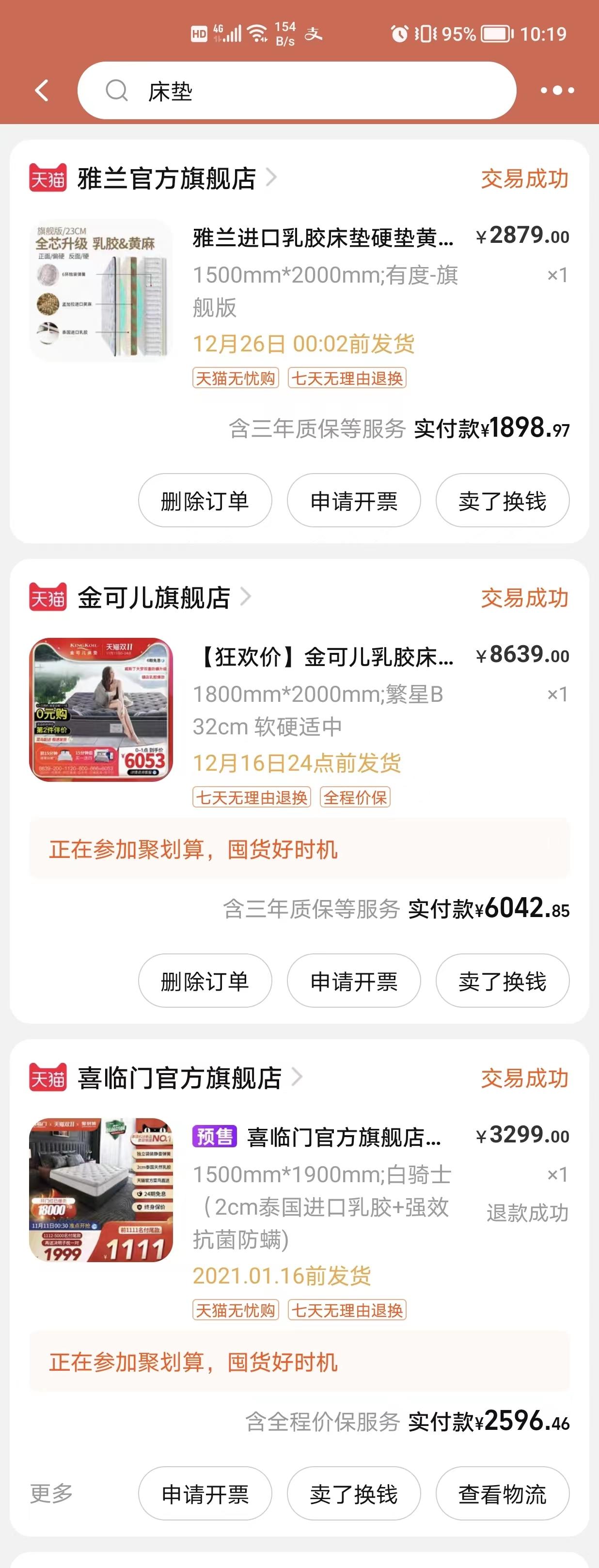Image resolution: width=599 pixels, height=1568 pixels.
Task: Open 雅兰官方旗舰店 store page
Action: coord(166,178)
